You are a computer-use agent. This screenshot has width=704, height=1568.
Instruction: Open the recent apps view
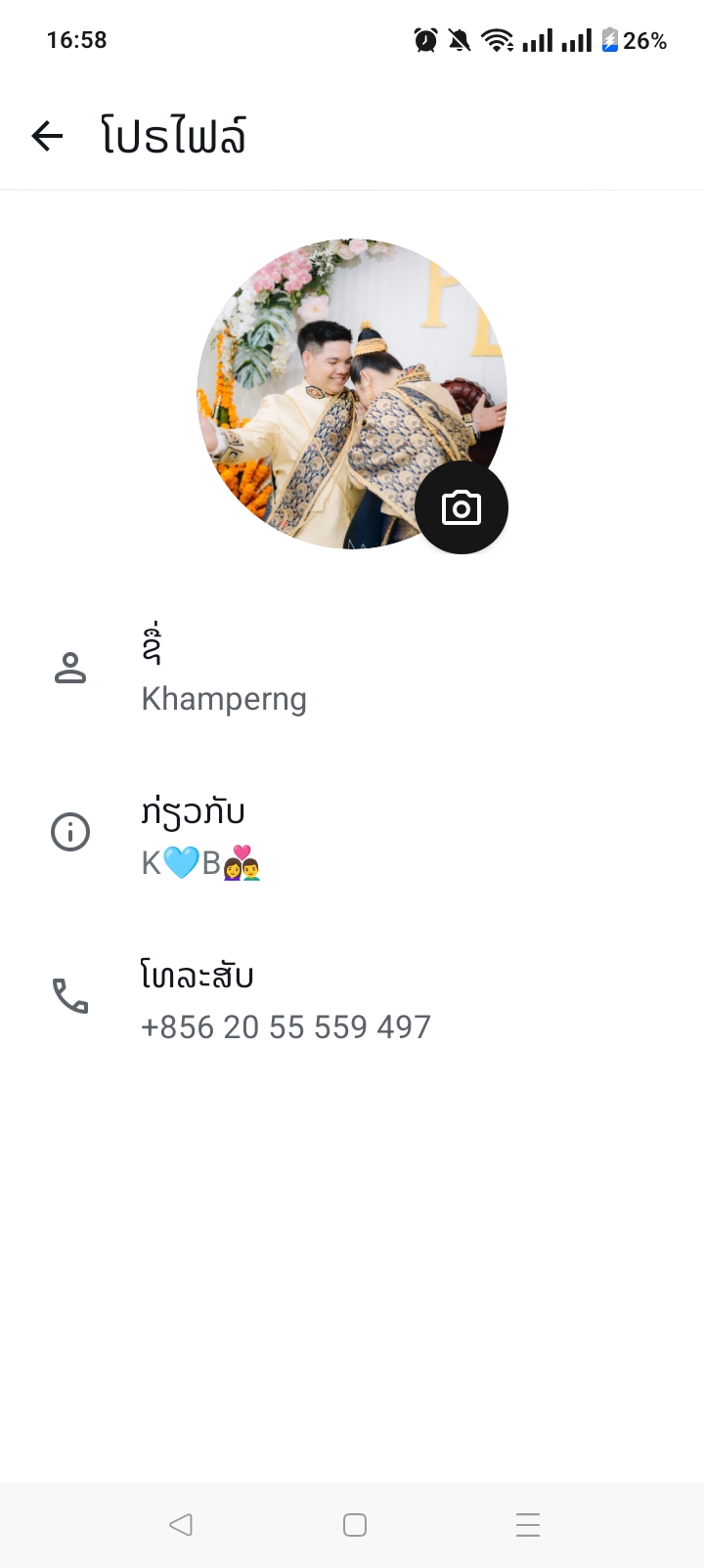coord(527,1525)
